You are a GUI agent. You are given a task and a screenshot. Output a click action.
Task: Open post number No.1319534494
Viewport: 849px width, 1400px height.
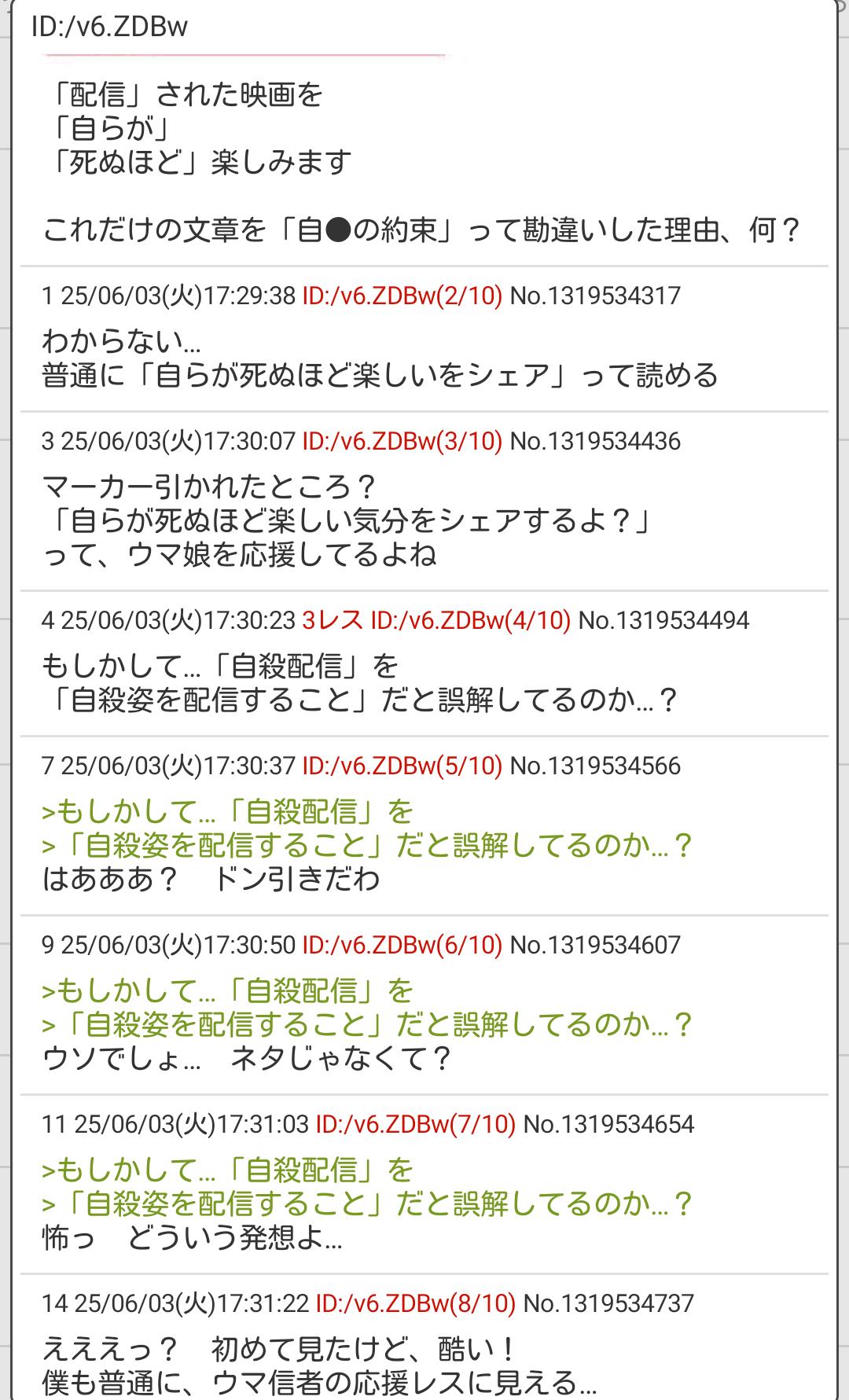(663, 620)
